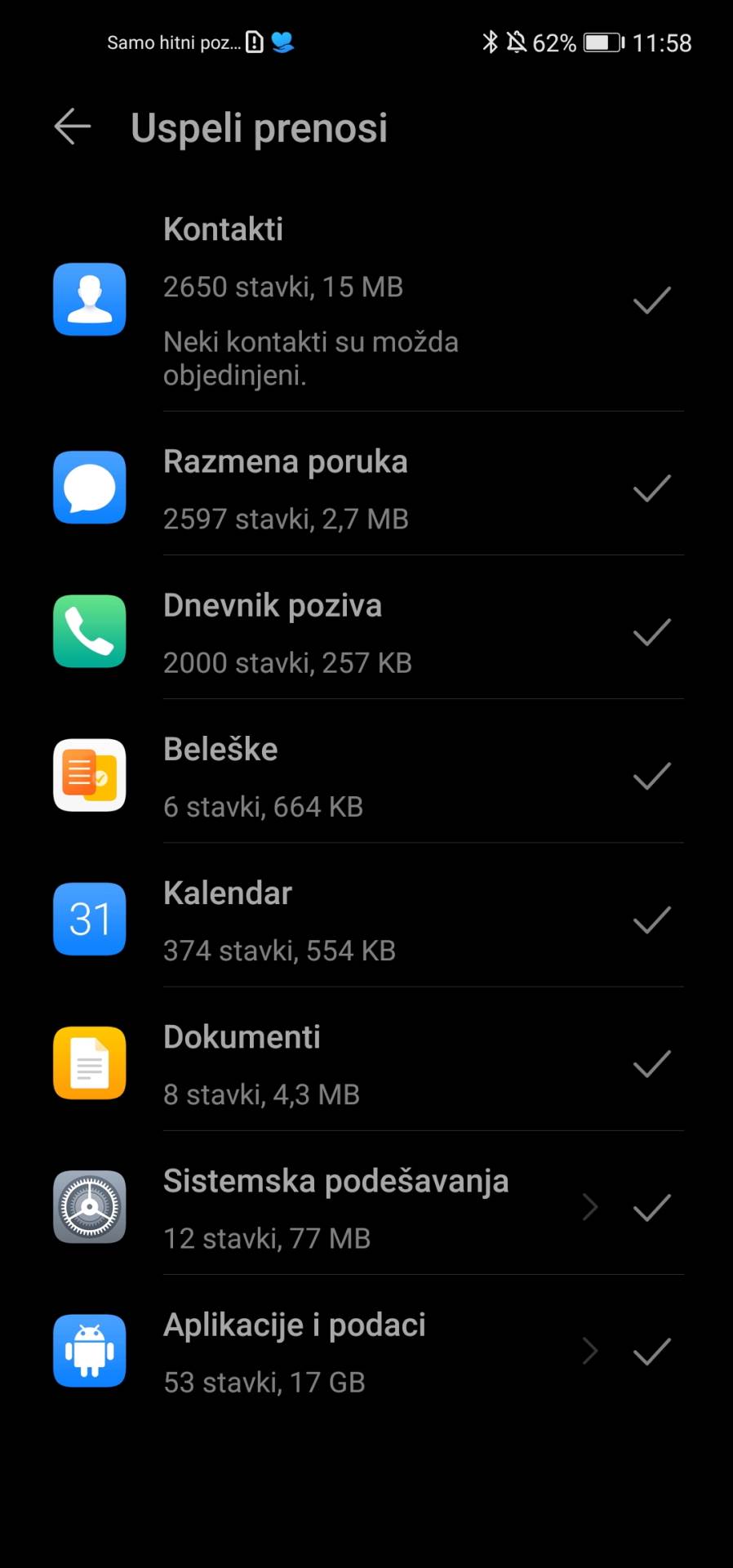Viewport: 733px width, 1568px height.
Task: Open the Dnevnik poziva entry row
Action: [367, 630]
